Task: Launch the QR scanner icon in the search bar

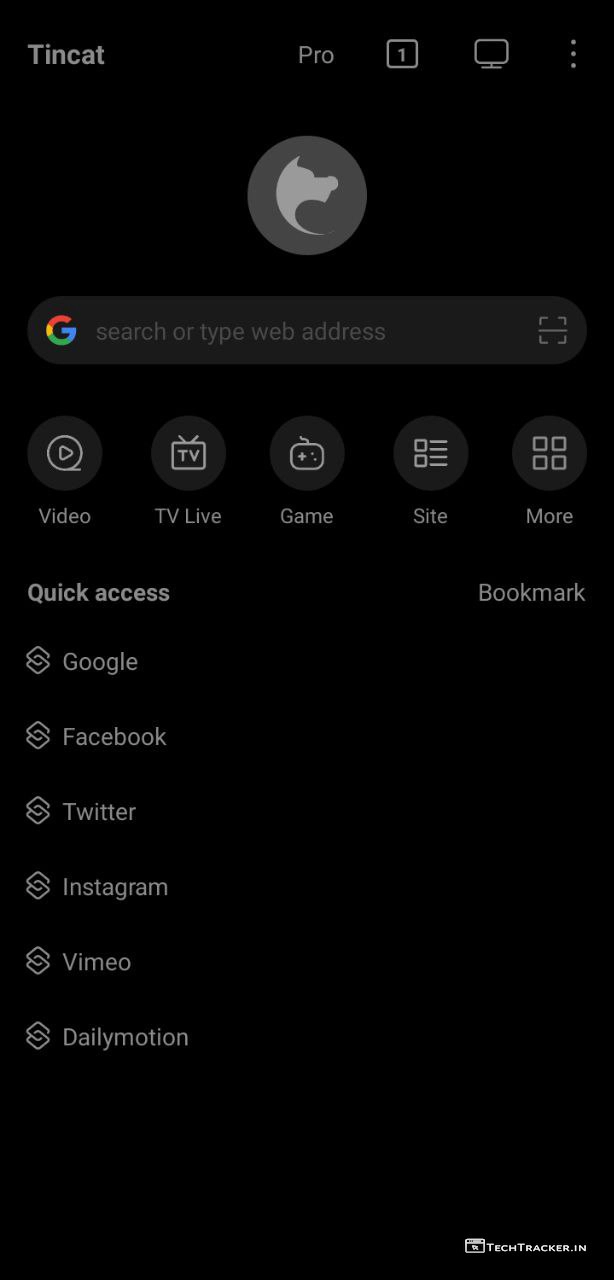Action: click(x=552, y=330)
